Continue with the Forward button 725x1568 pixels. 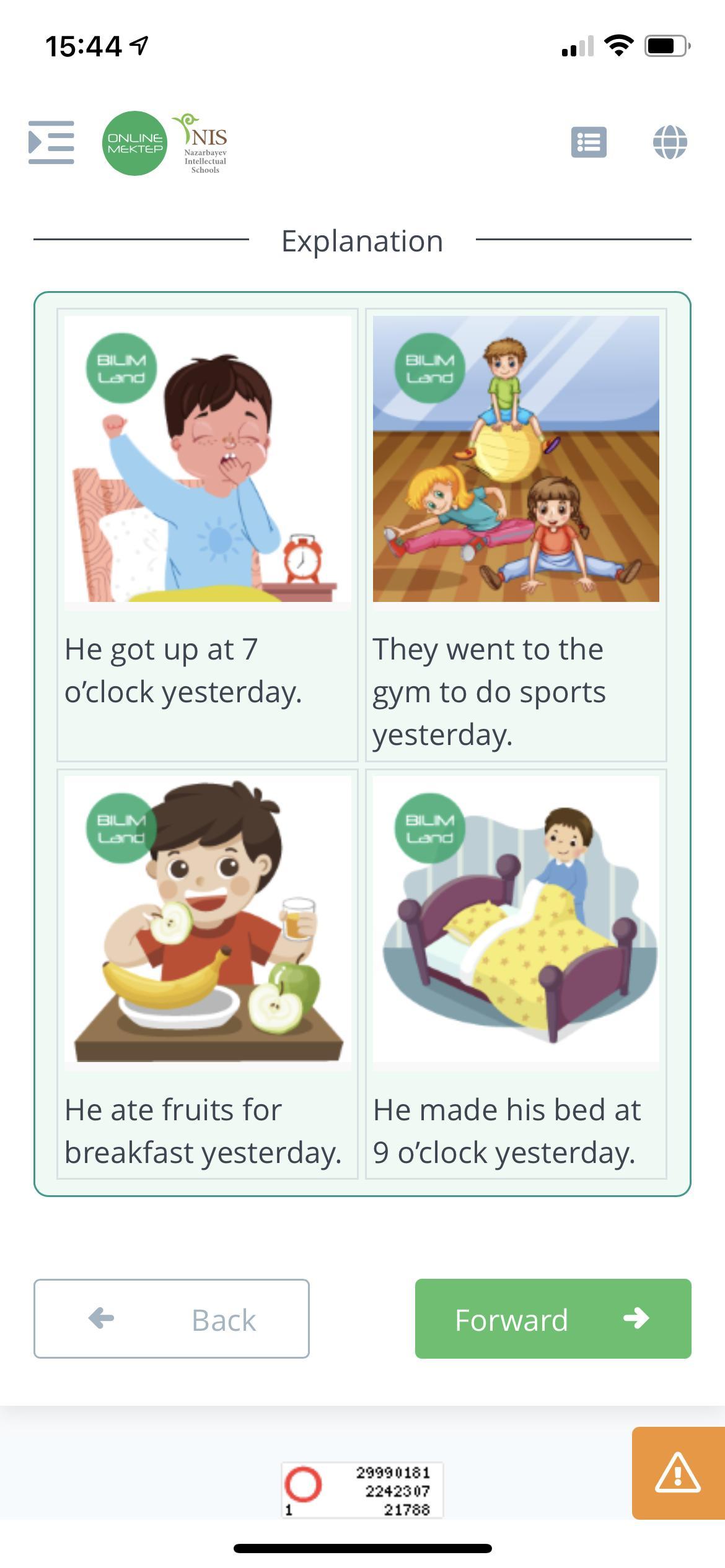[553, 1318]
